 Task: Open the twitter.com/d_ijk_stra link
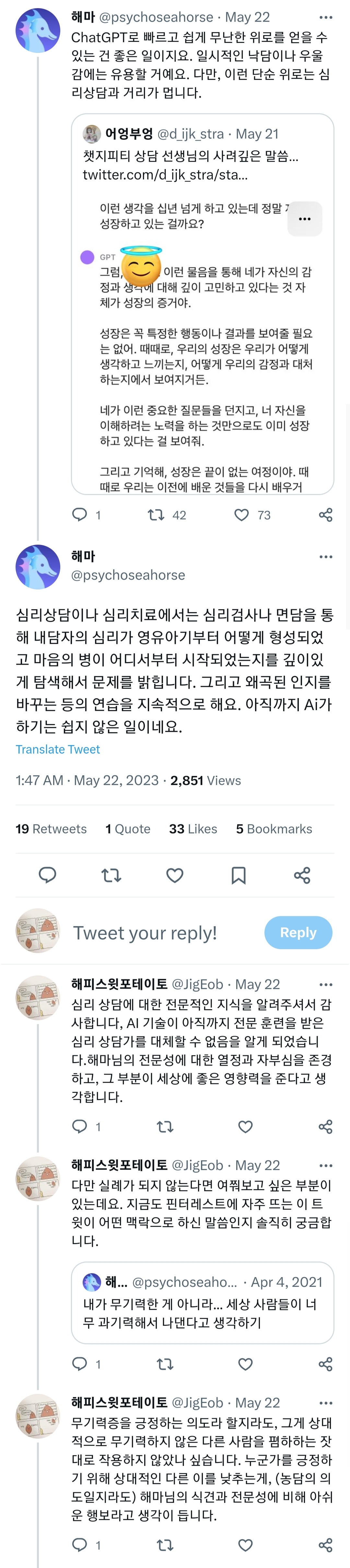click(x=165, y=175)
